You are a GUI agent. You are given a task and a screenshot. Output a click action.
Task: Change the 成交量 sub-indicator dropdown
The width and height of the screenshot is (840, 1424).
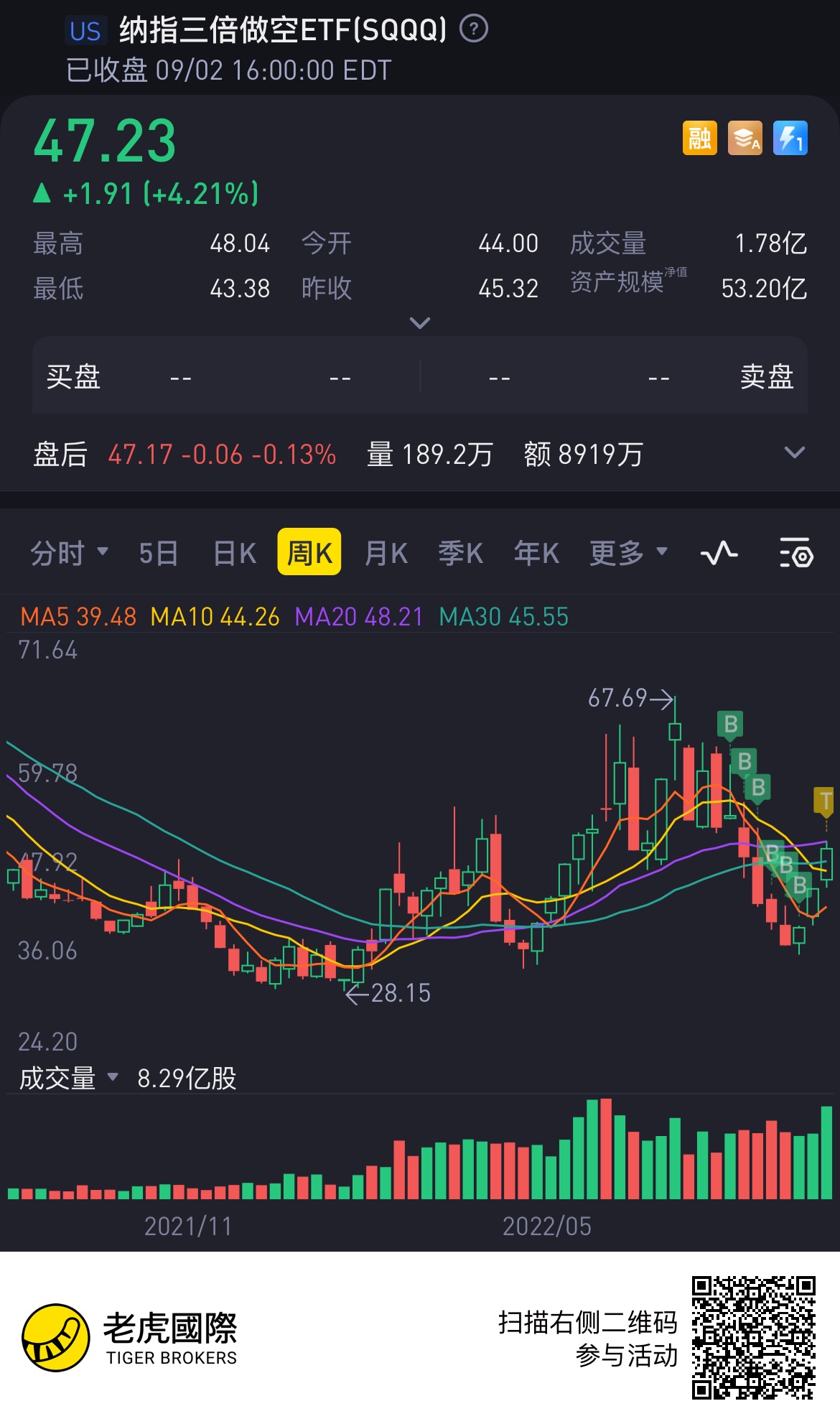[68, 1077]
